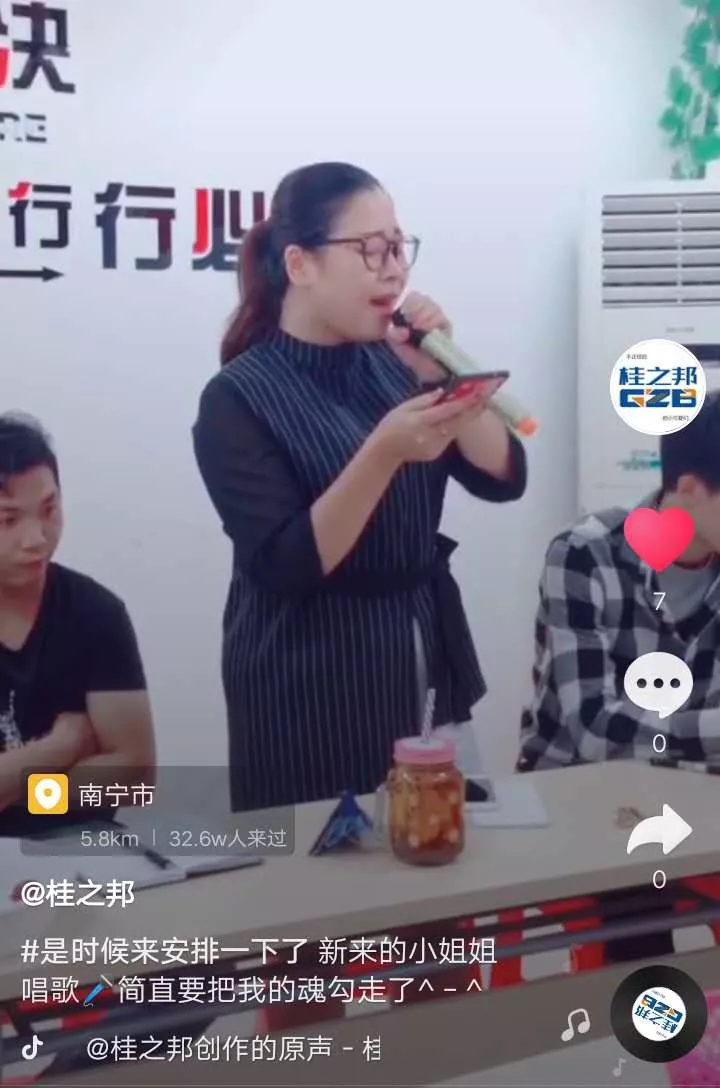
Task: Open the @桂之邦 username link
Action: [78, 893]
